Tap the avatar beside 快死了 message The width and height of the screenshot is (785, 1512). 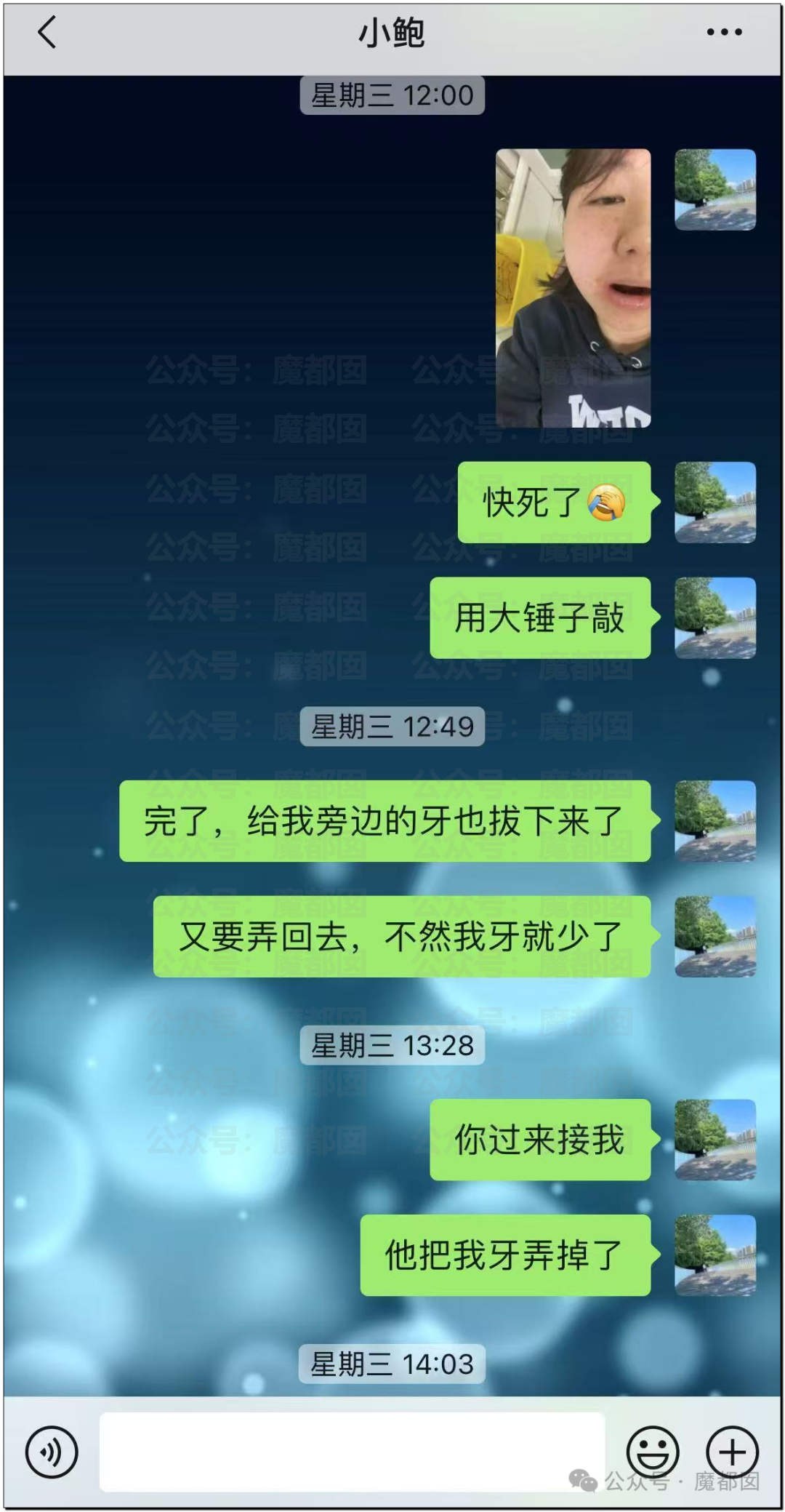(x=715, y=503)
